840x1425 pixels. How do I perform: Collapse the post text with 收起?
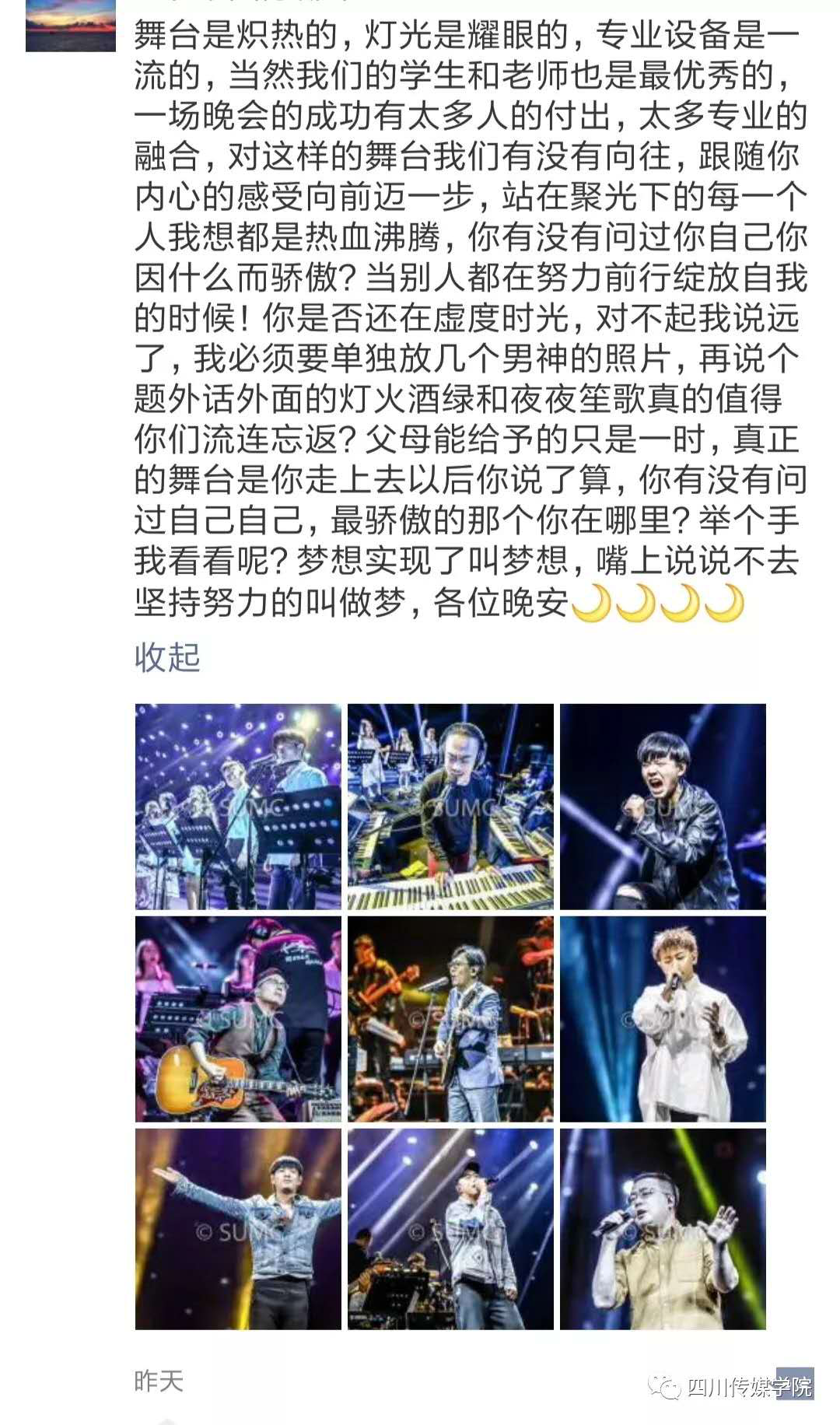(x=167, y=657)
